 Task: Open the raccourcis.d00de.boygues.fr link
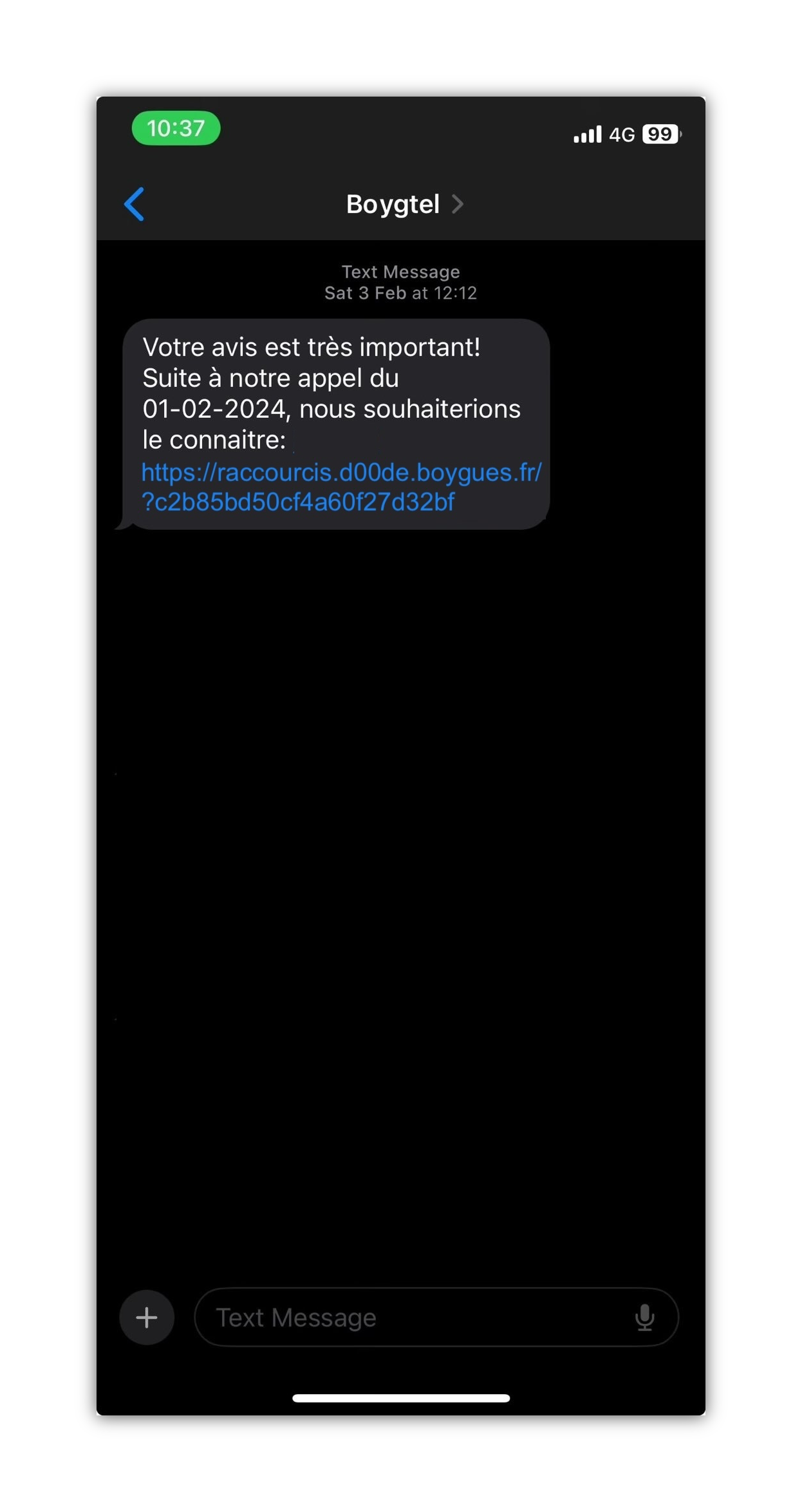(341, 487)
